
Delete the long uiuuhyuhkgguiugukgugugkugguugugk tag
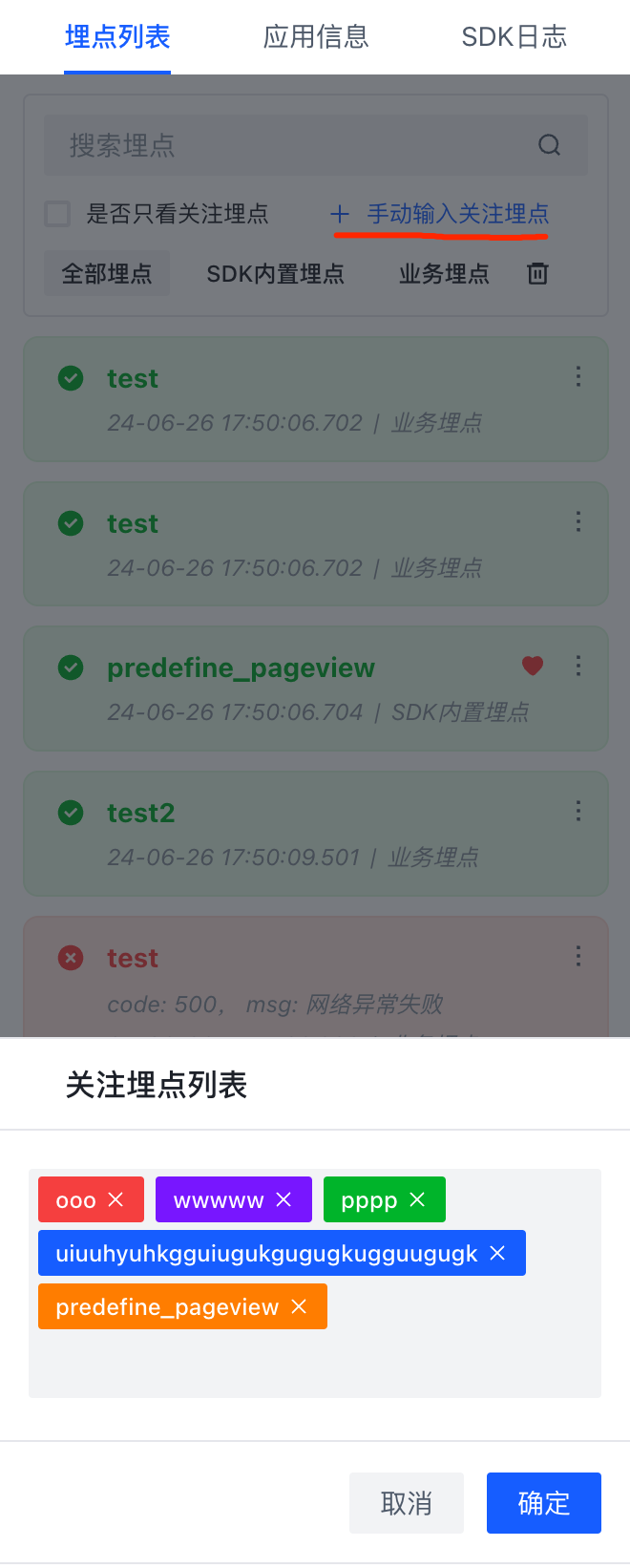pyautogui.click(x=497, y=1253)
